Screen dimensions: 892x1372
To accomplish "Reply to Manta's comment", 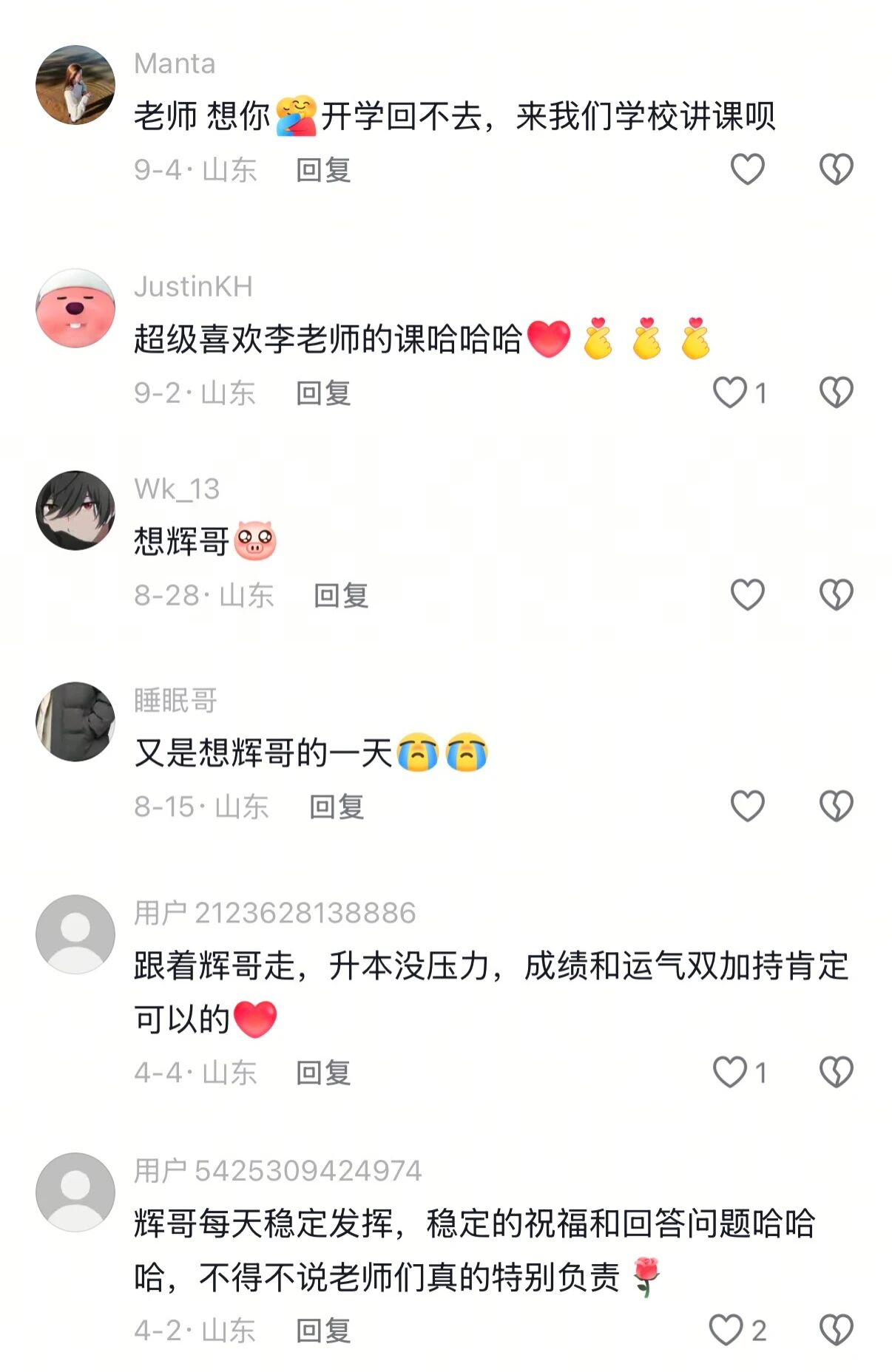I will (323, 170).
